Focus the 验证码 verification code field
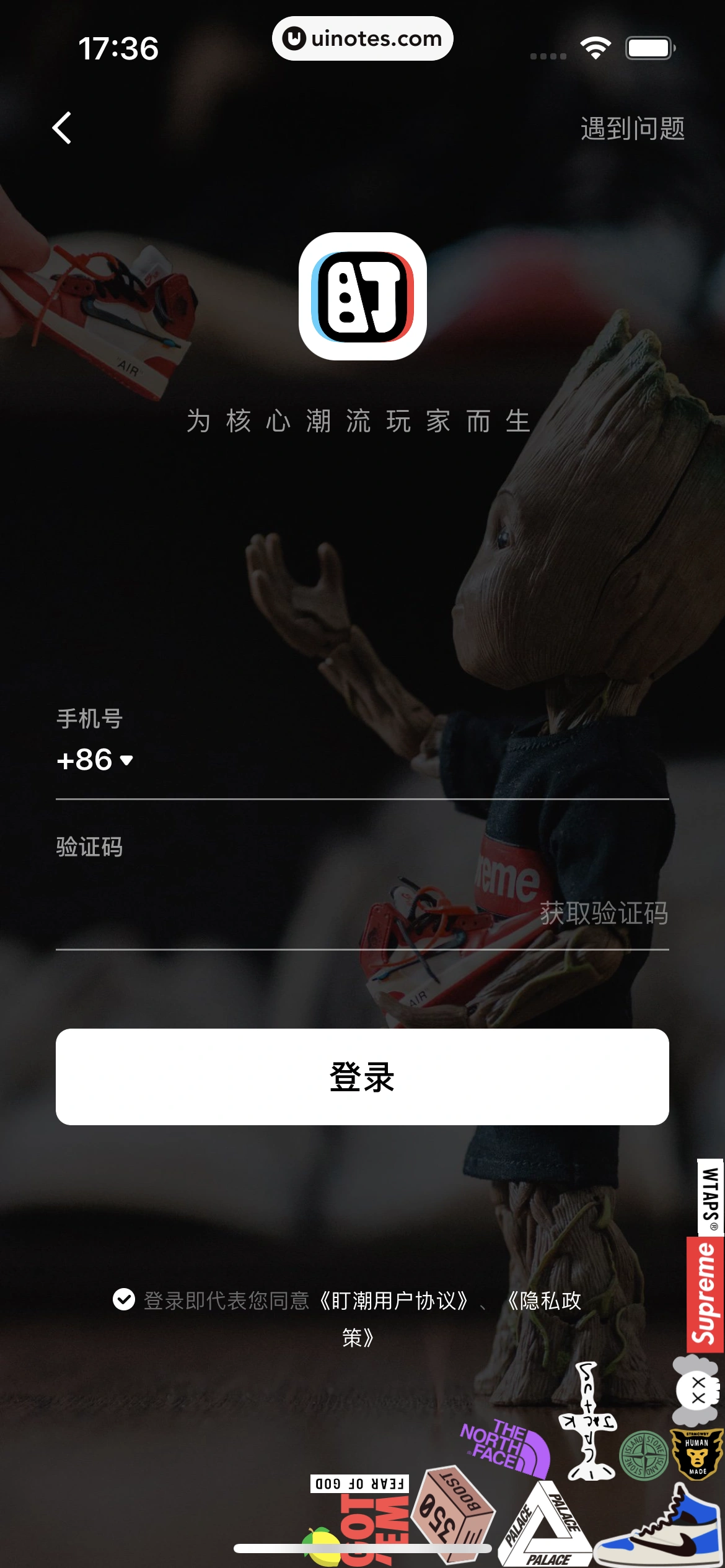This screenshot has width=725, height=1568. 279,912
